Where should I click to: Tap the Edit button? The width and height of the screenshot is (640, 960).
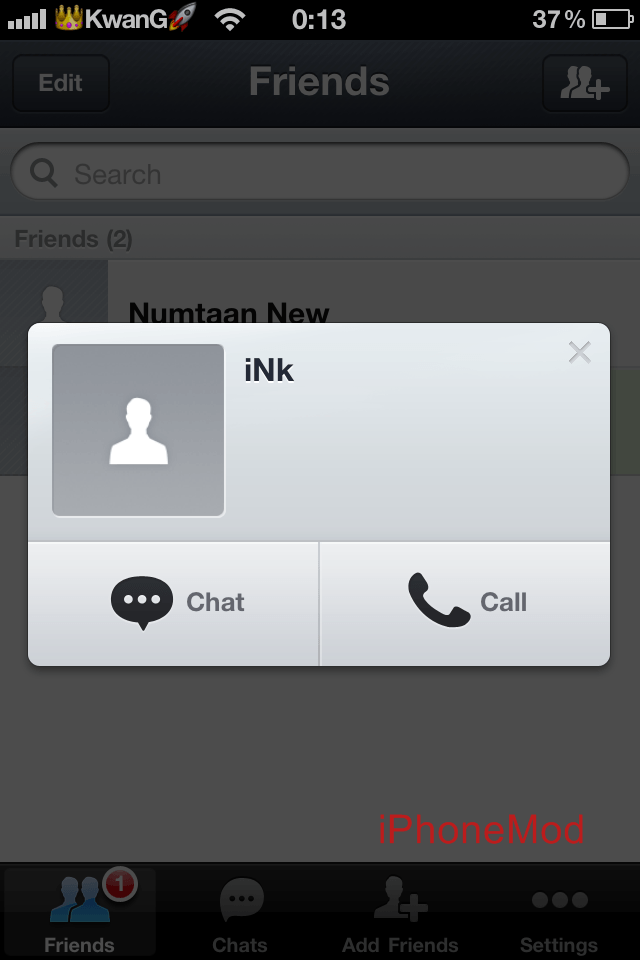point(61,83)
